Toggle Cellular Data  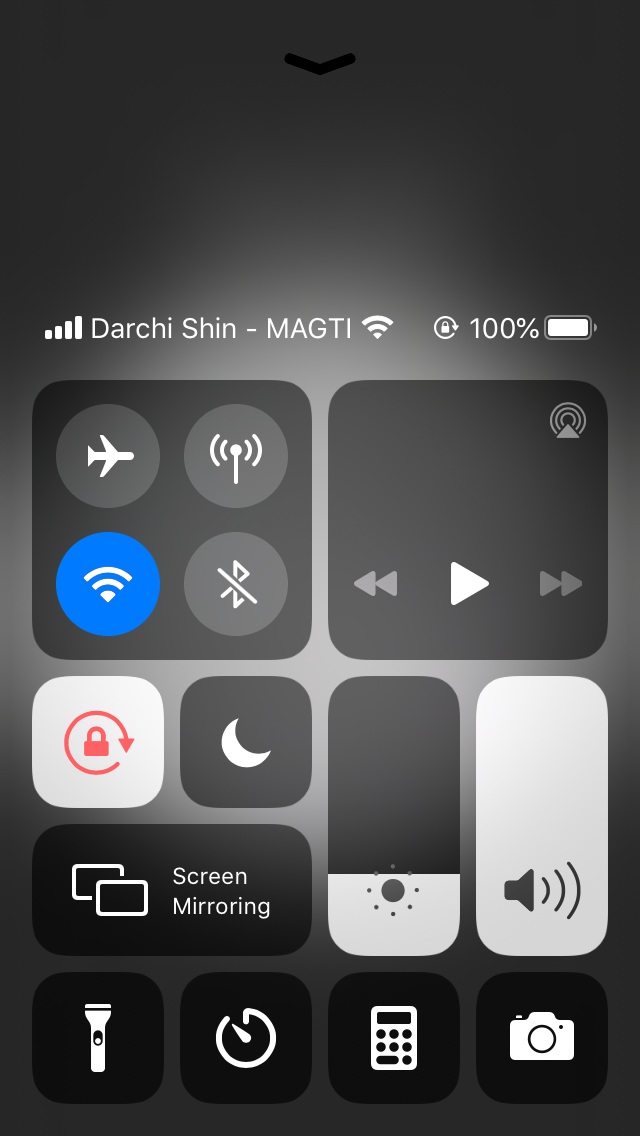[236, 456]
